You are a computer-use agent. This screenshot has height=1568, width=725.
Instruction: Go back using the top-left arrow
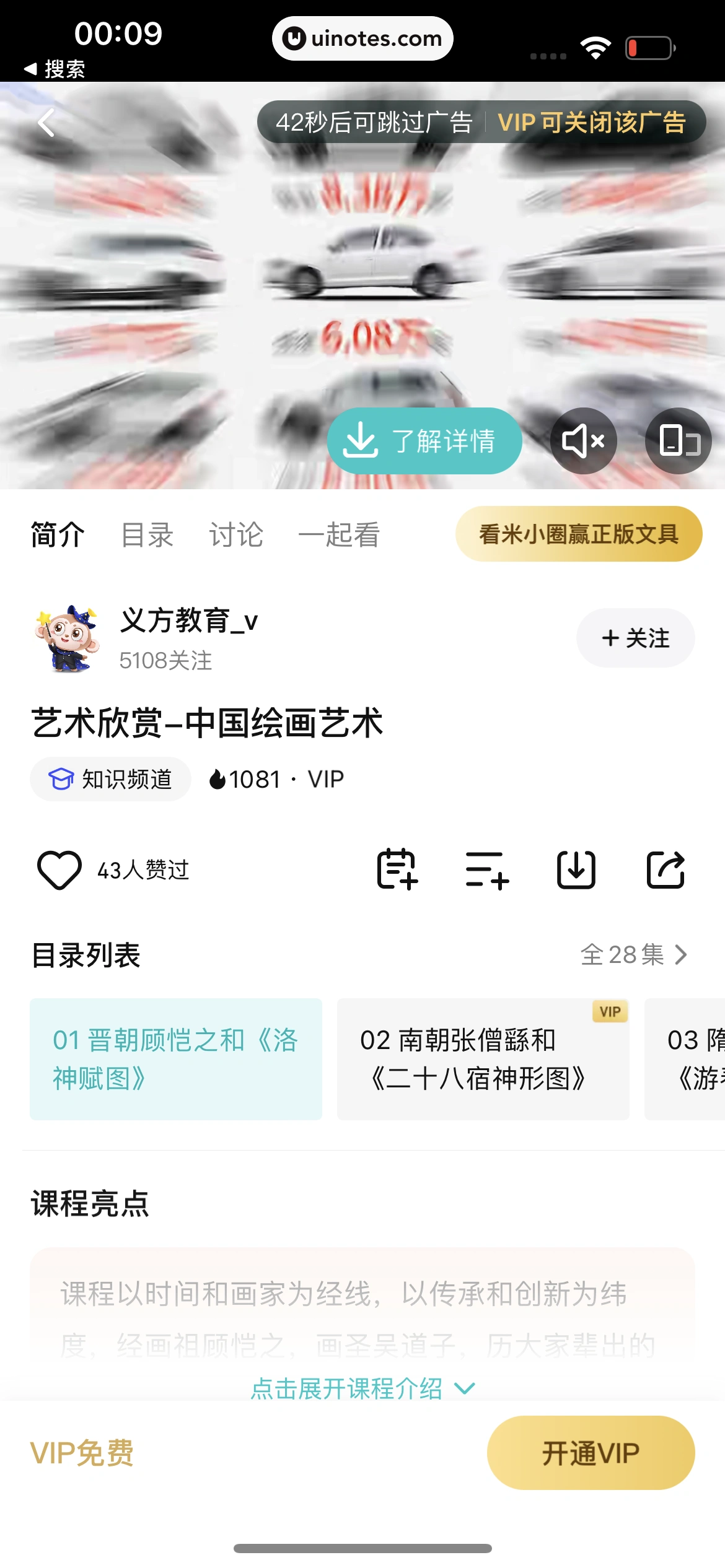[x=46, y=123]
